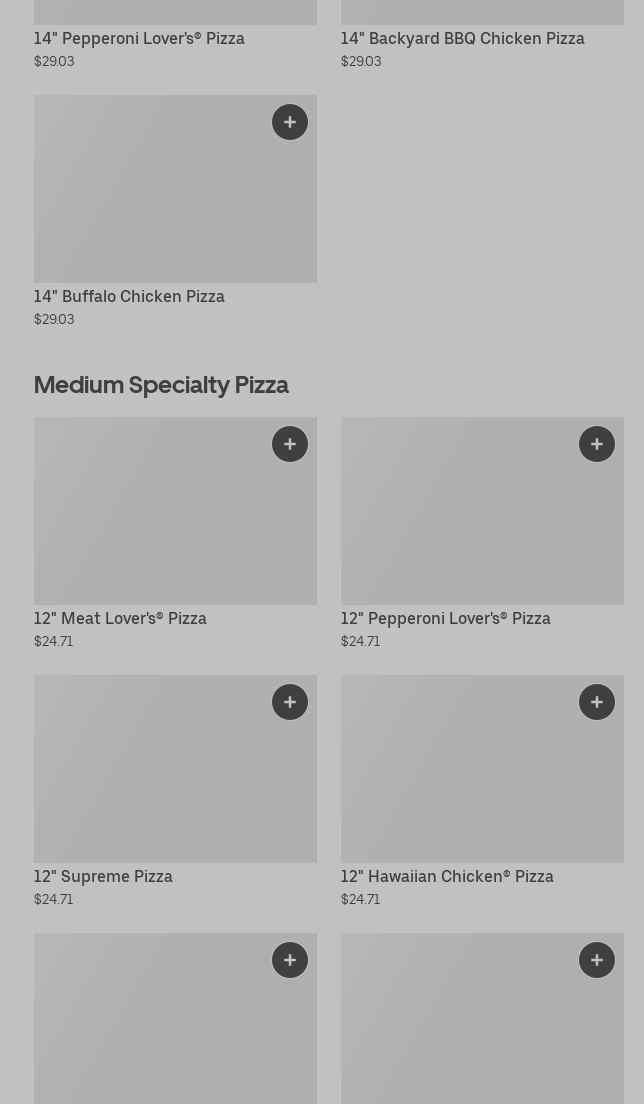The width and height of the screenshot is (644, 1104).
Task: Open 14" Backyard BBQ Chicken Pizza item
Action: pyautogui.click(x=462, y=38)
